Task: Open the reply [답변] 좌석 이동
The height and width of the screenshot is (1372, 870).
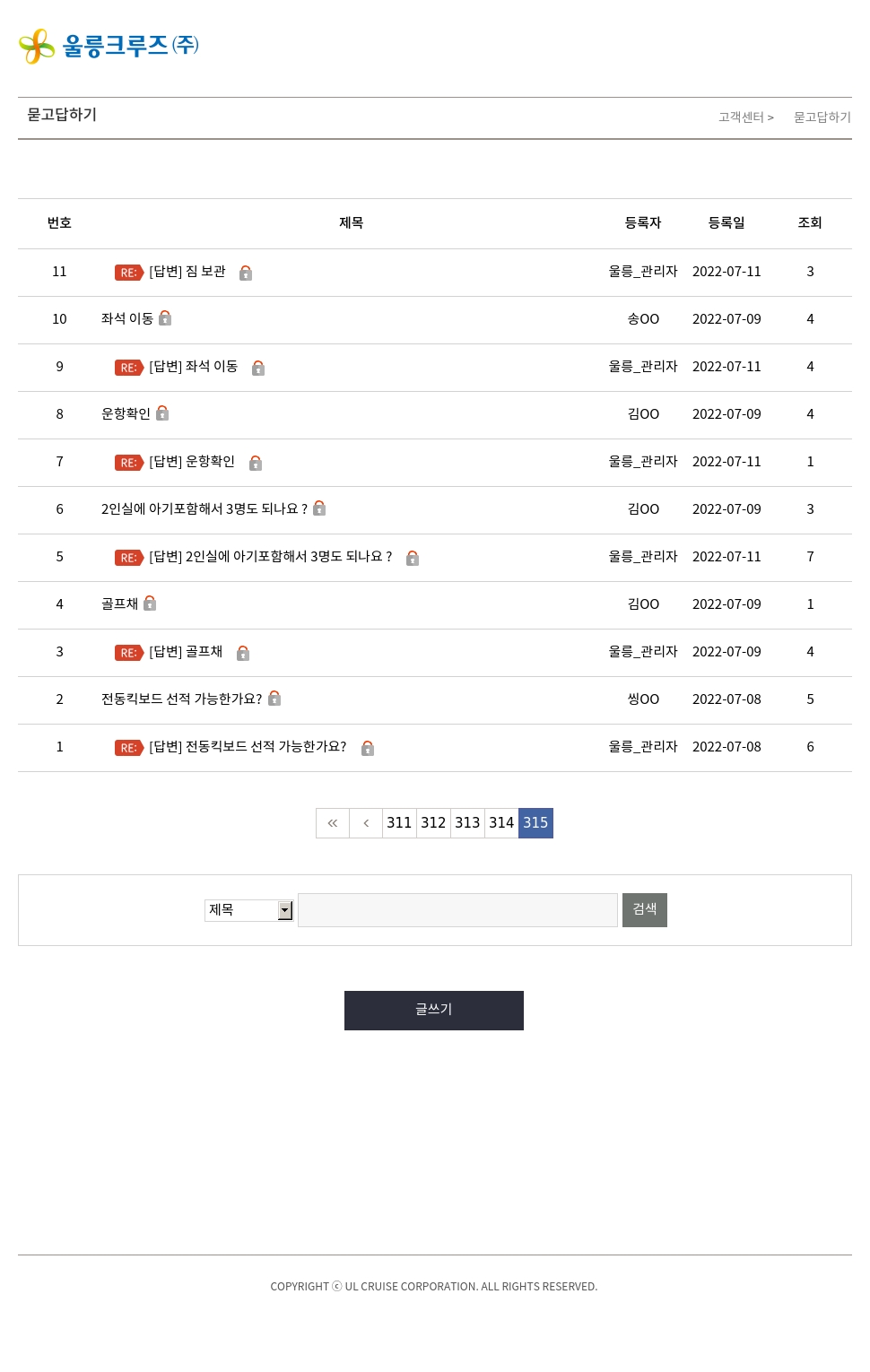Action: (x=193, y=367)
